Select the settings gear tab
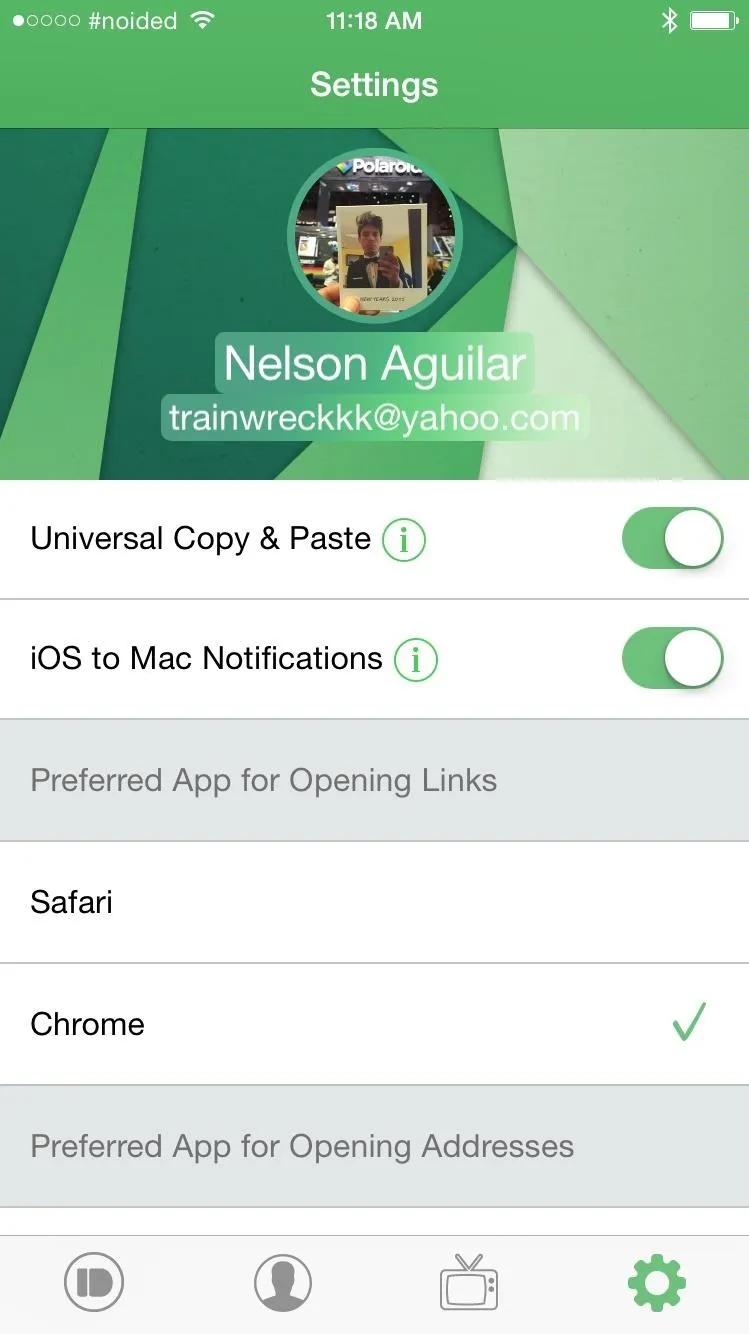749x1334 pixels. point(657,1281)
